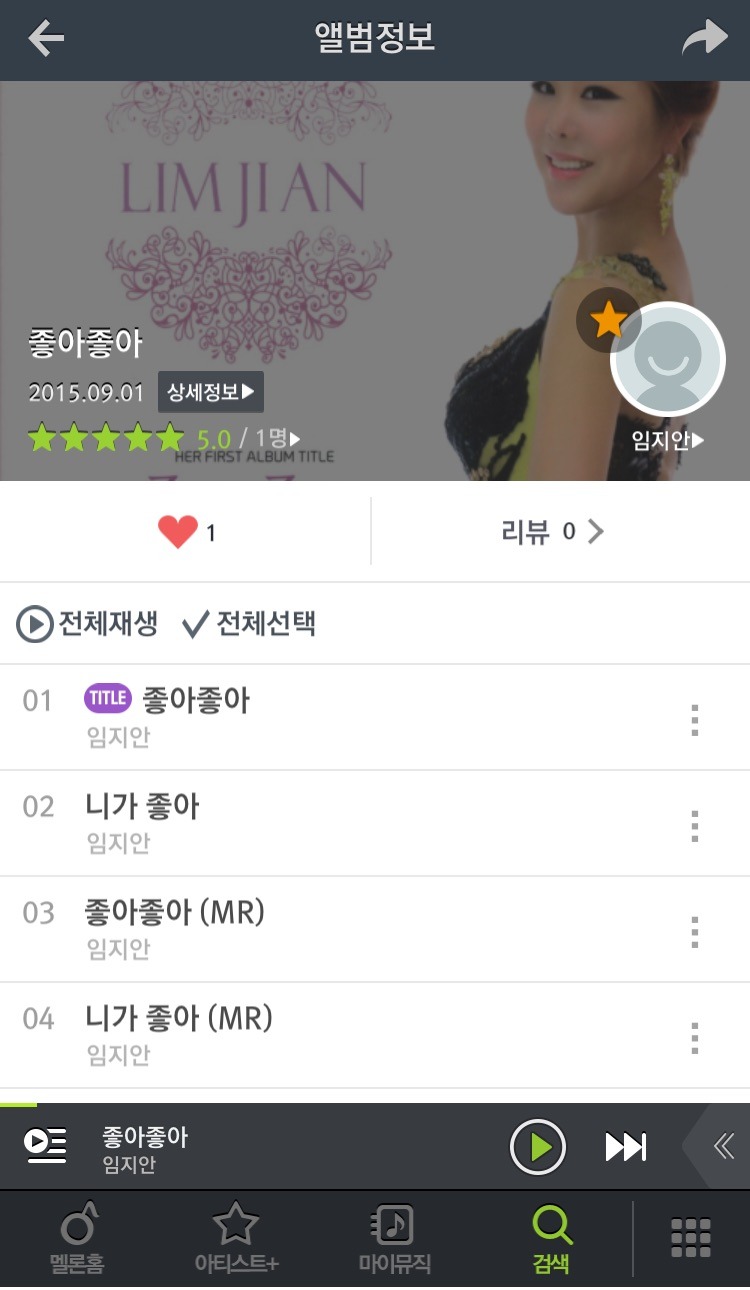The image size is (750, 1290).
Task: Open 리뷰 reviews section
Action: point(552,532)
